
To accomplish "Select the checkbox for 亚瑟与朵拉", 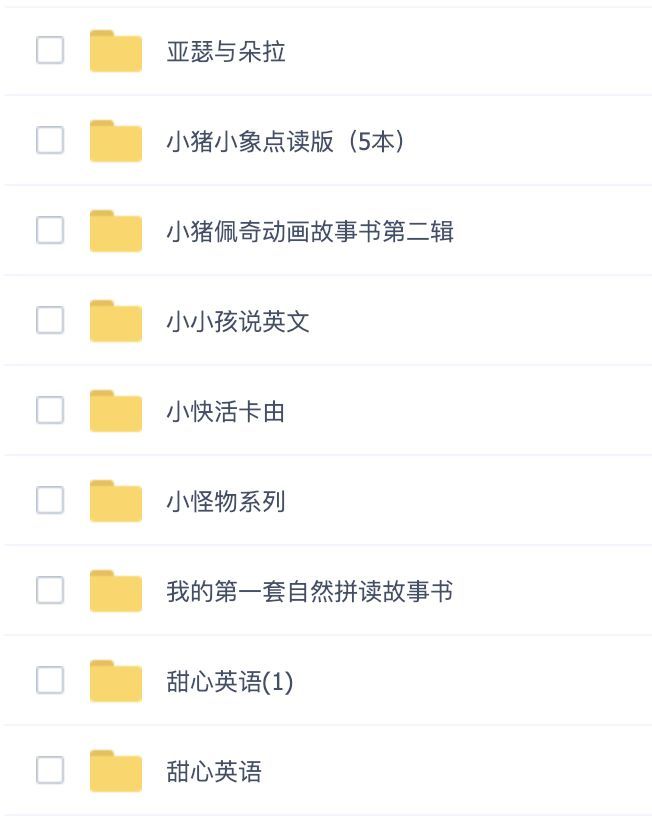I will [x=50, y=50].
